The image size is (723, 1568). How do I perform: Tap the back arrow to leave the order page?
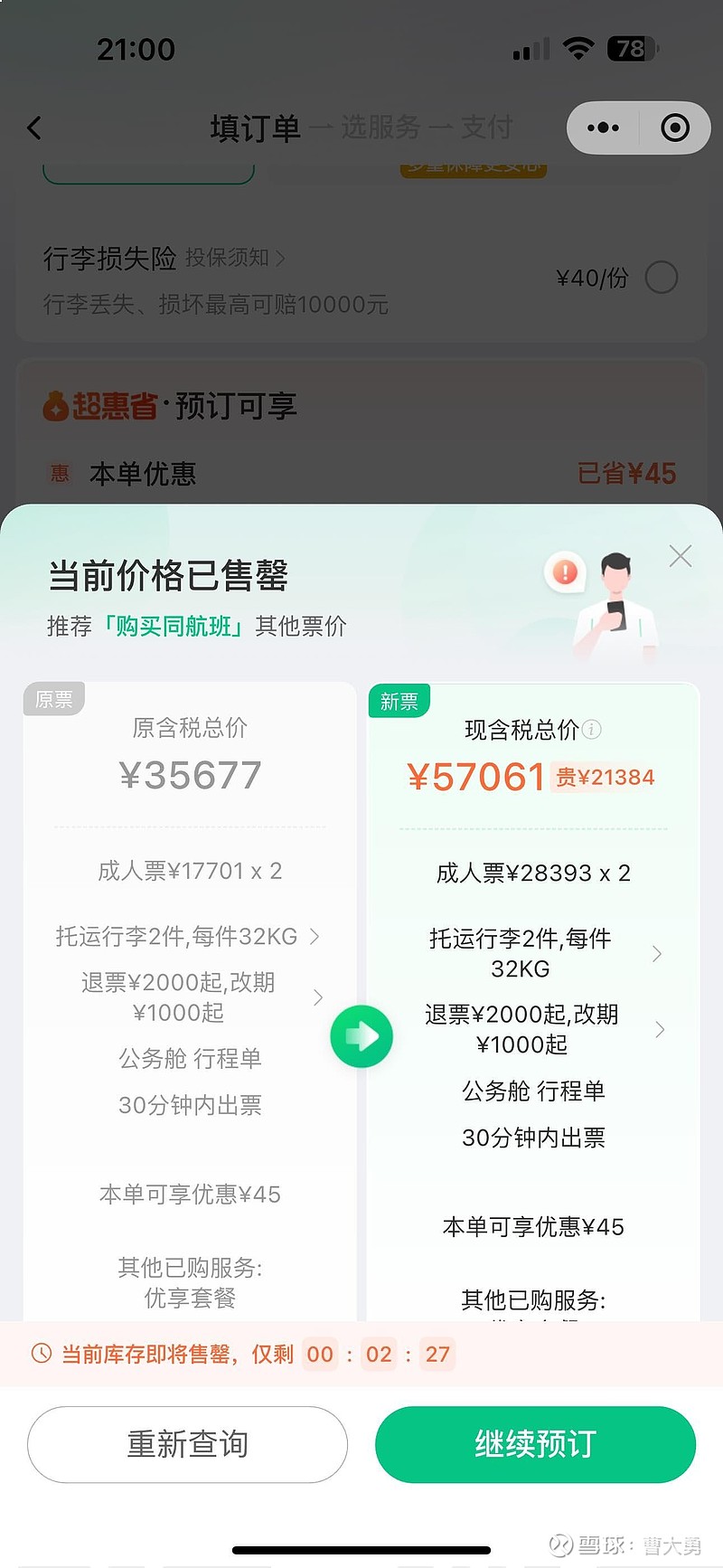(x=34, y=128)
